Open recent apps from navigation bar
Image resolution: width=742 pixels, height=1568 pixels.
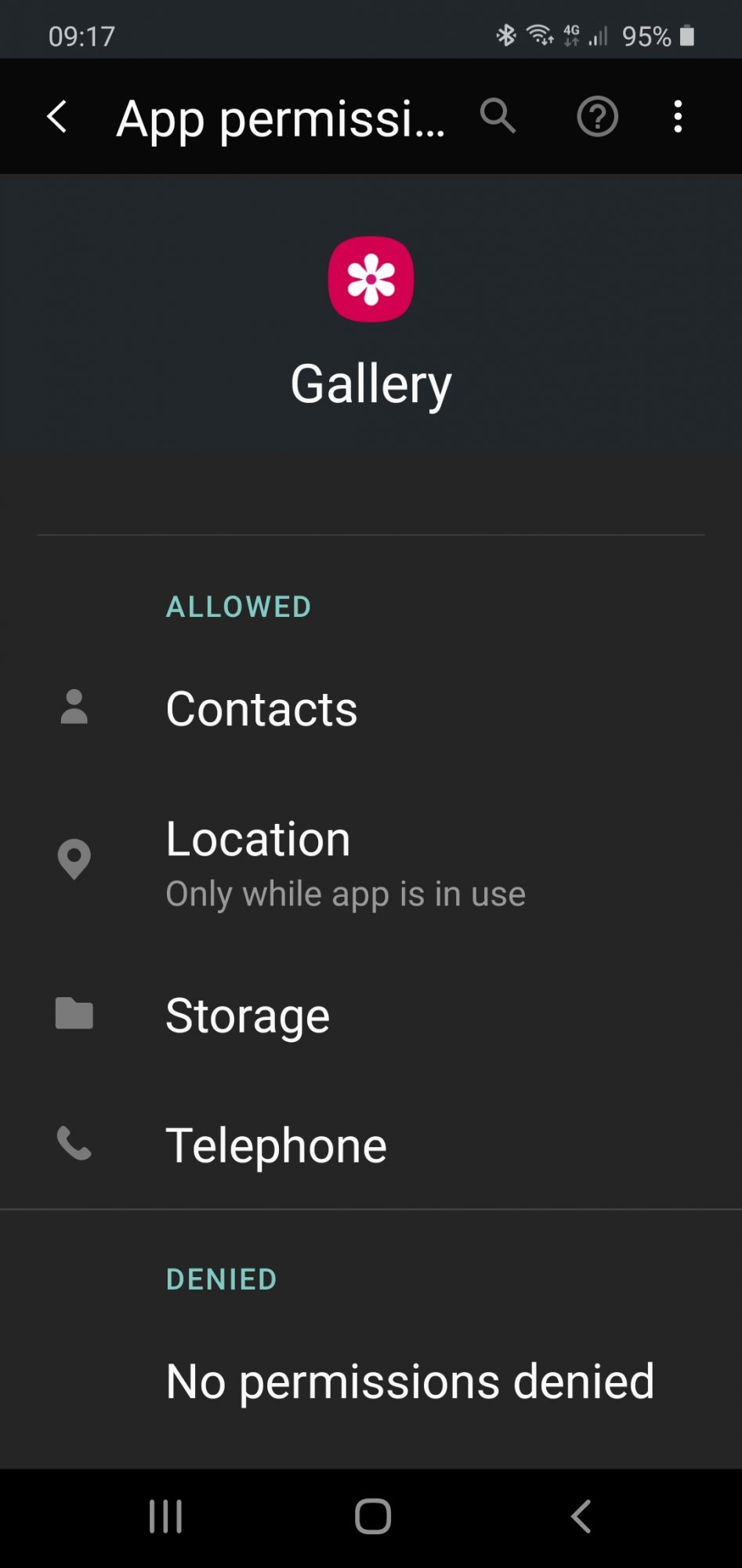(165, 1517)
